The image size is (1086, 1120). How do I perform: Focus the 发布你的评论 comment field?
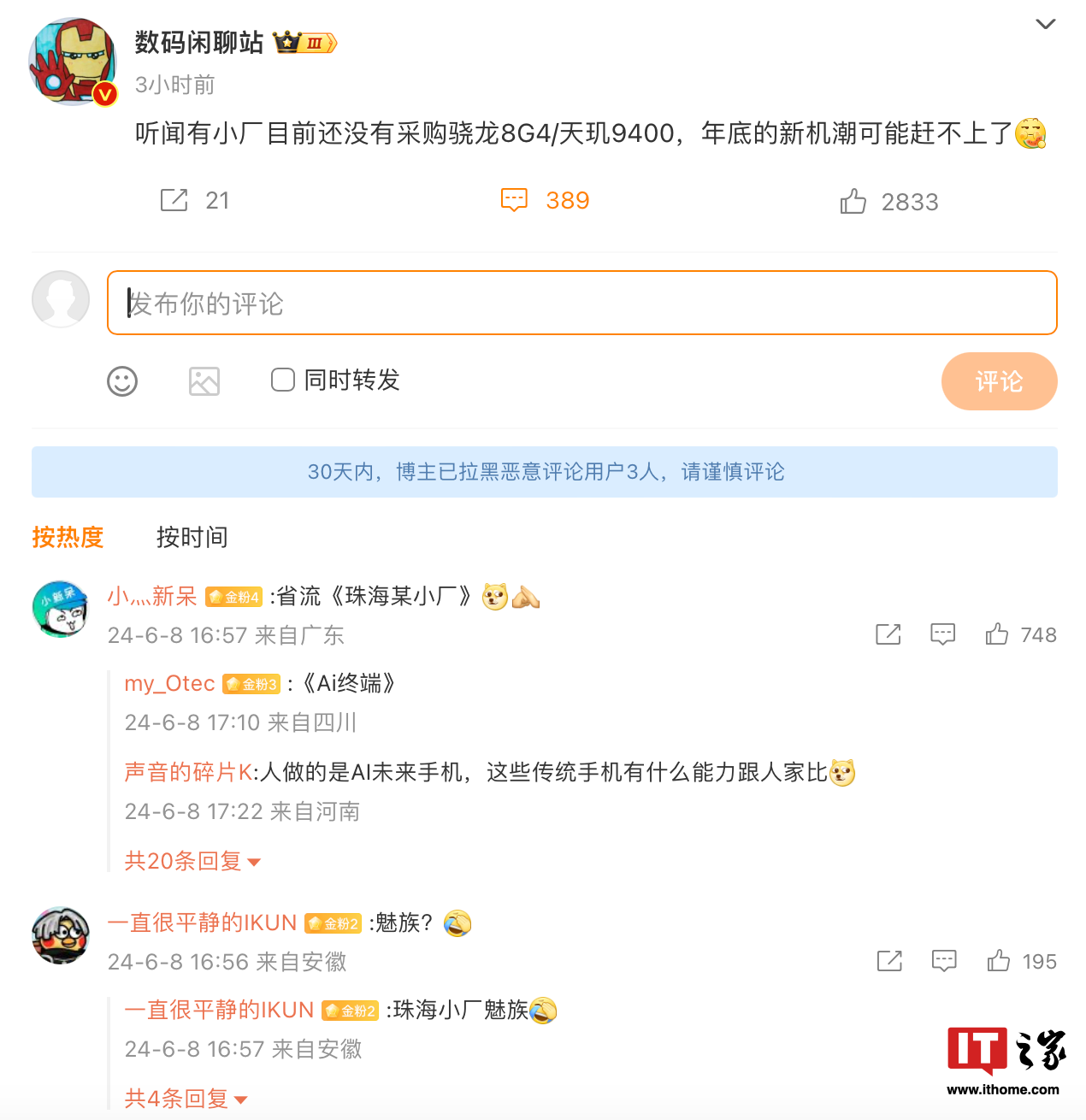[581, 304]
